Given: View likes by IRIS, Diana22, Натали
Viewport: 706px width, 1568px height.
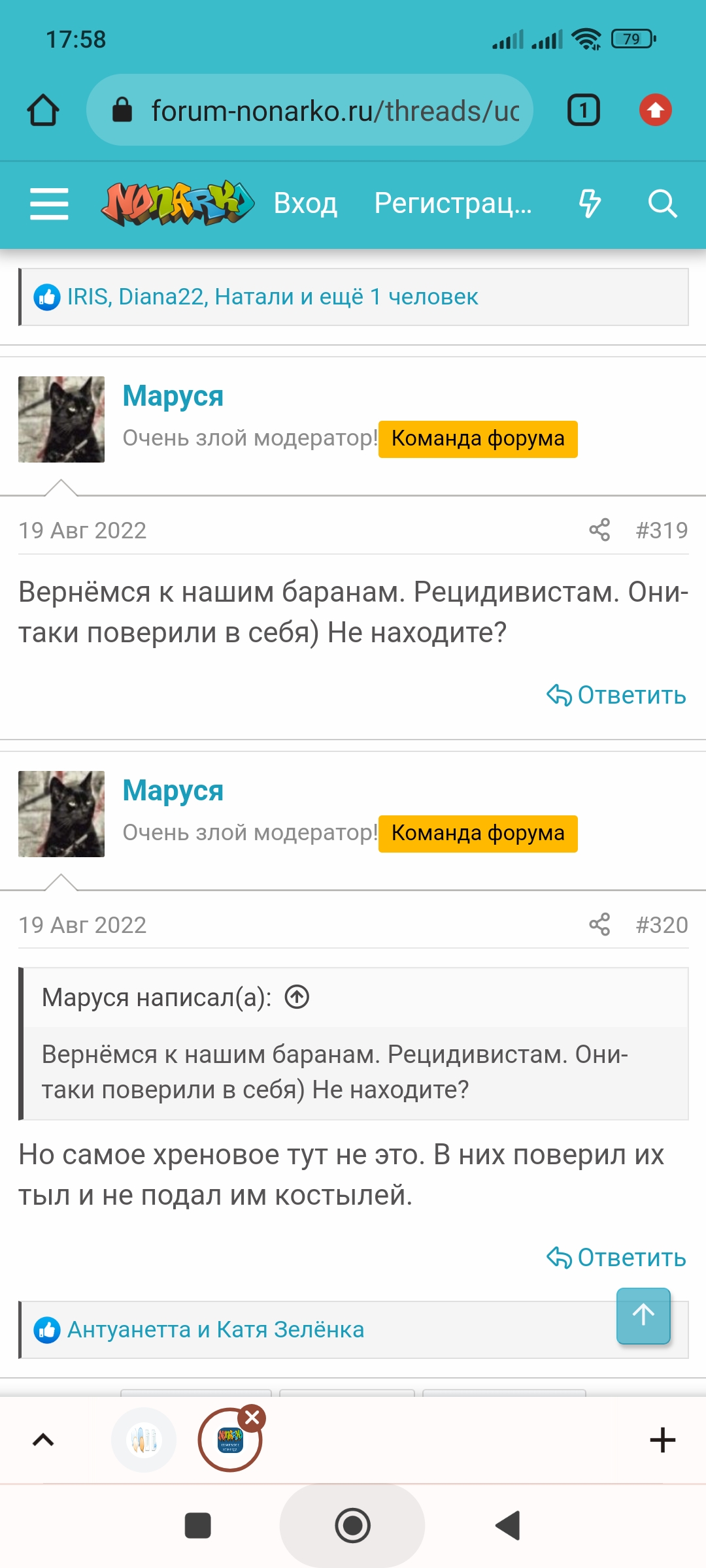Looking at the screenshot, I should click(272, 297).
